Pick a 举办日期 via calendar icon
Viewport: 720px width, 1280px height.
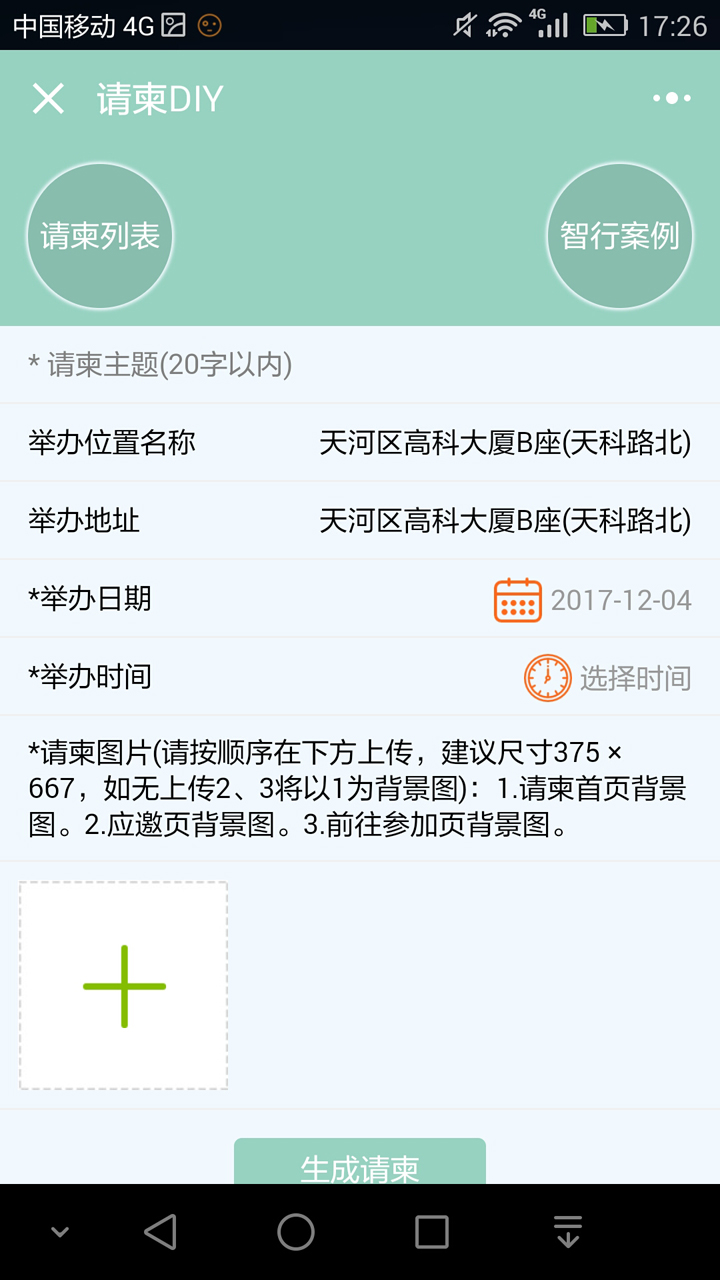tap(518, 600)
